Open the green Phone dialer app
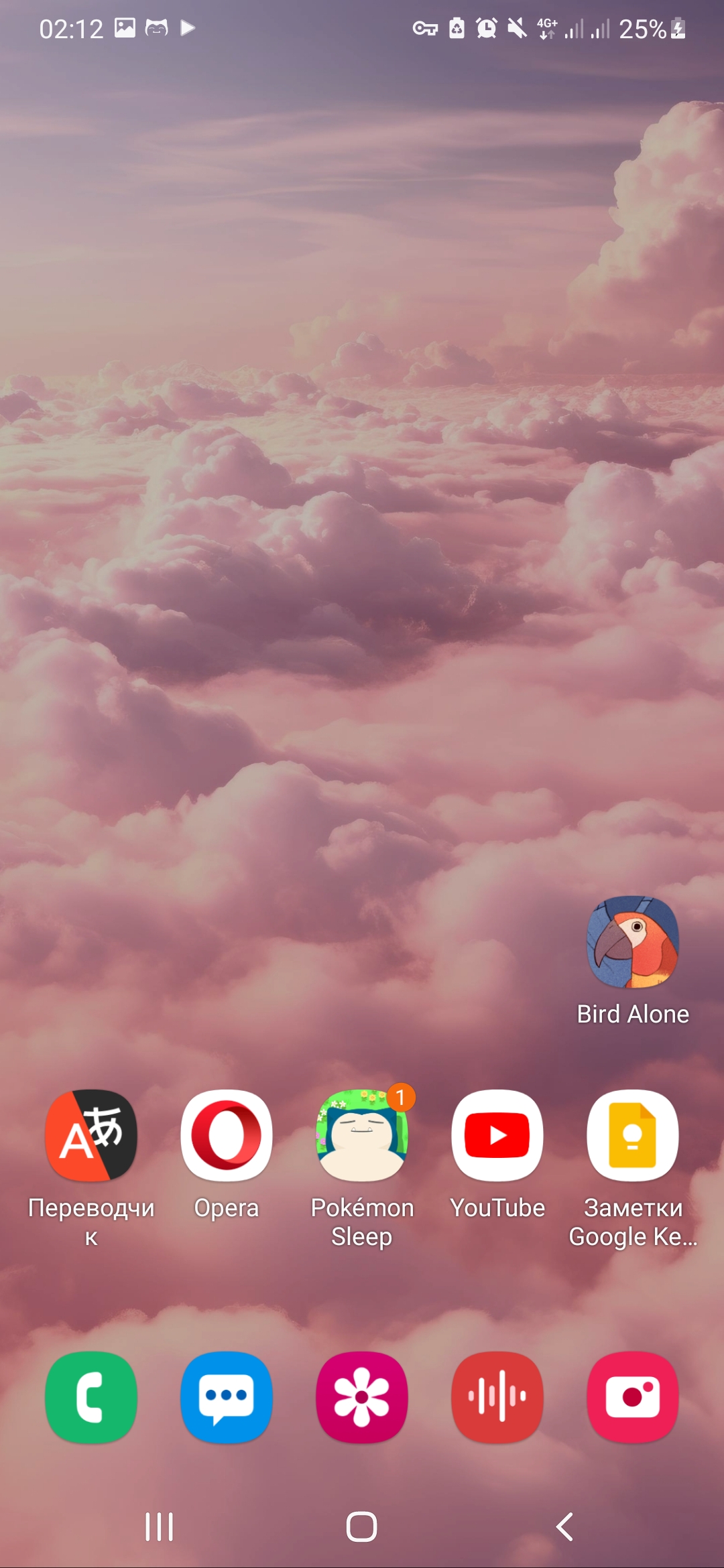724x1568 pixels. (x=91, y=1396)
